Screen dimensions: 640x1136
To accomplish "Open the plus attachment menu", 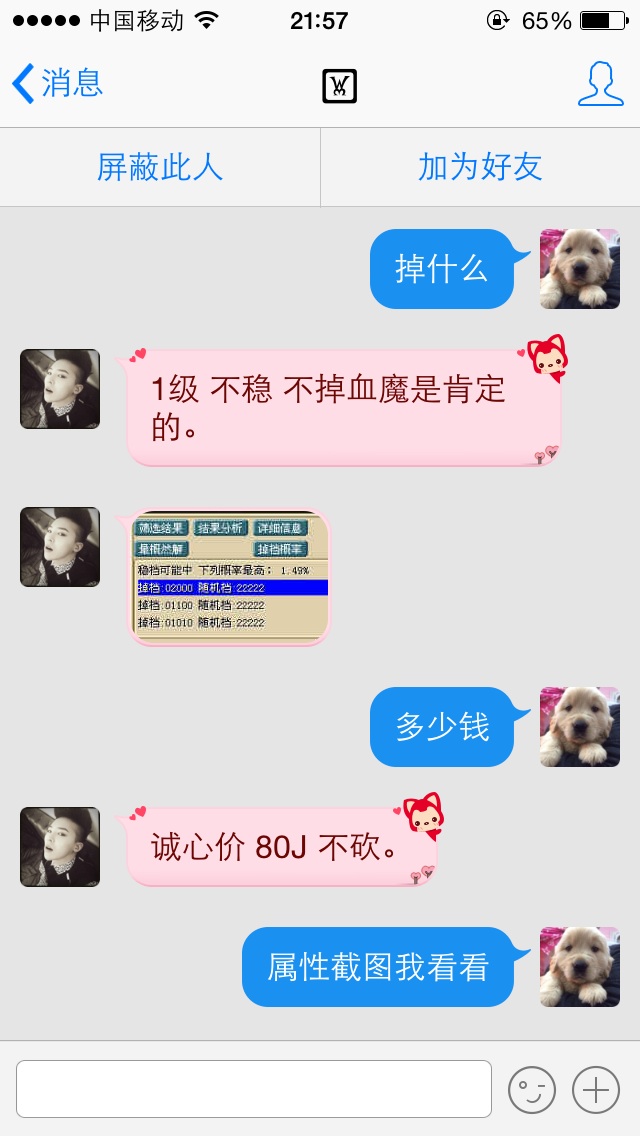I will coord(596,1089).
